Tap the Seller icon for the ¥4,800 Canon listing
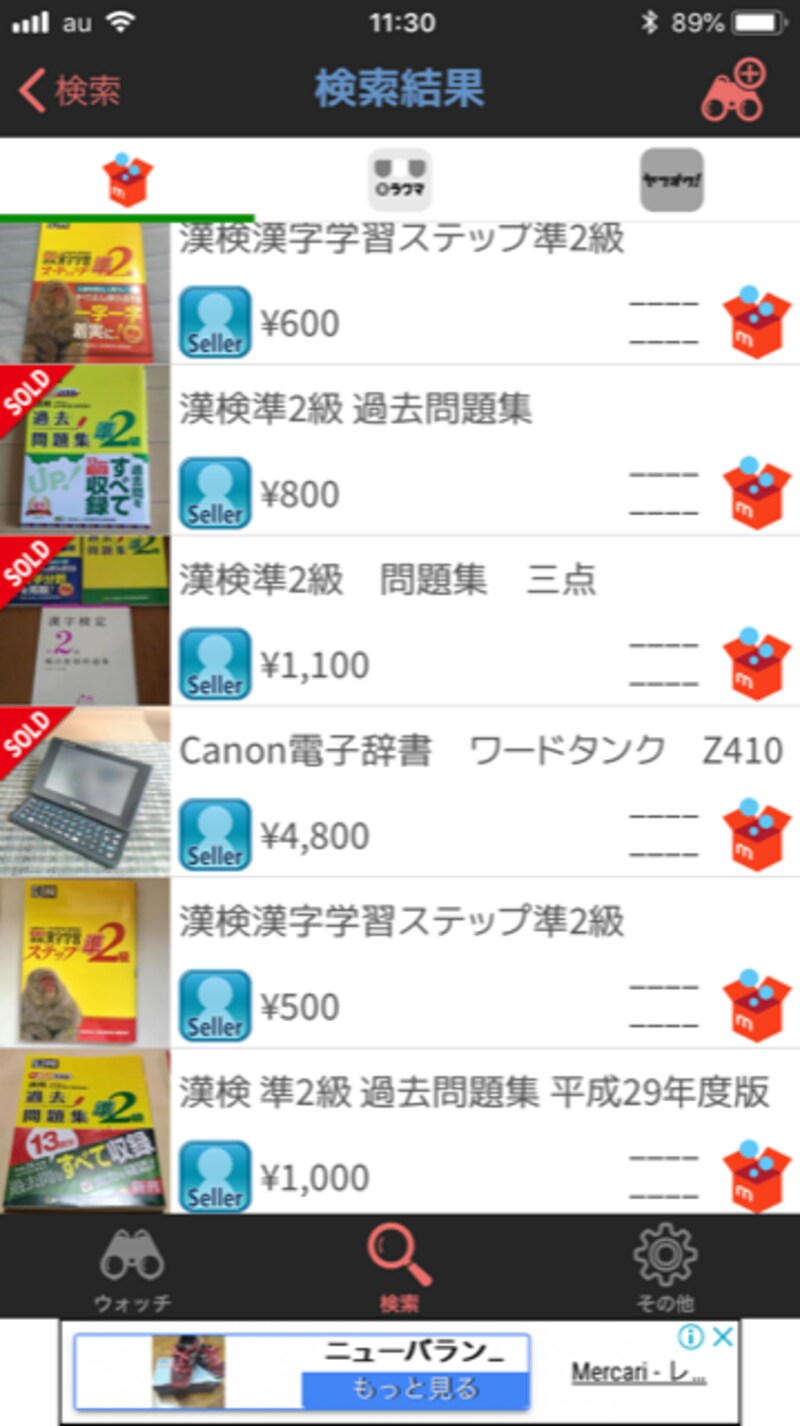Screen dimensions: 800x1426 [214, 833]
